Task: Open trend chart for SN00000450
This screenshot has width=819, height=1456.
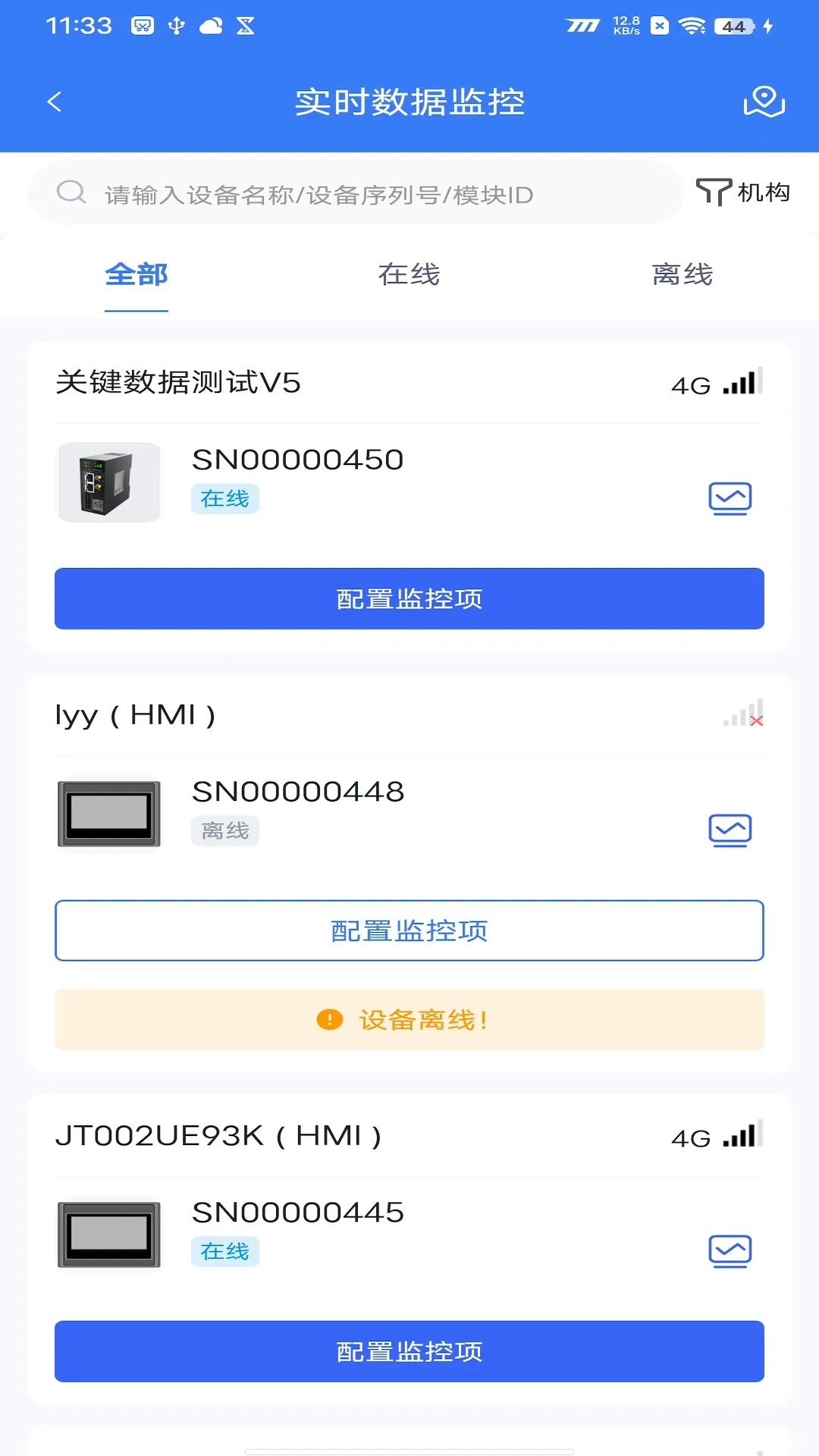Action: tap(730, 497)
